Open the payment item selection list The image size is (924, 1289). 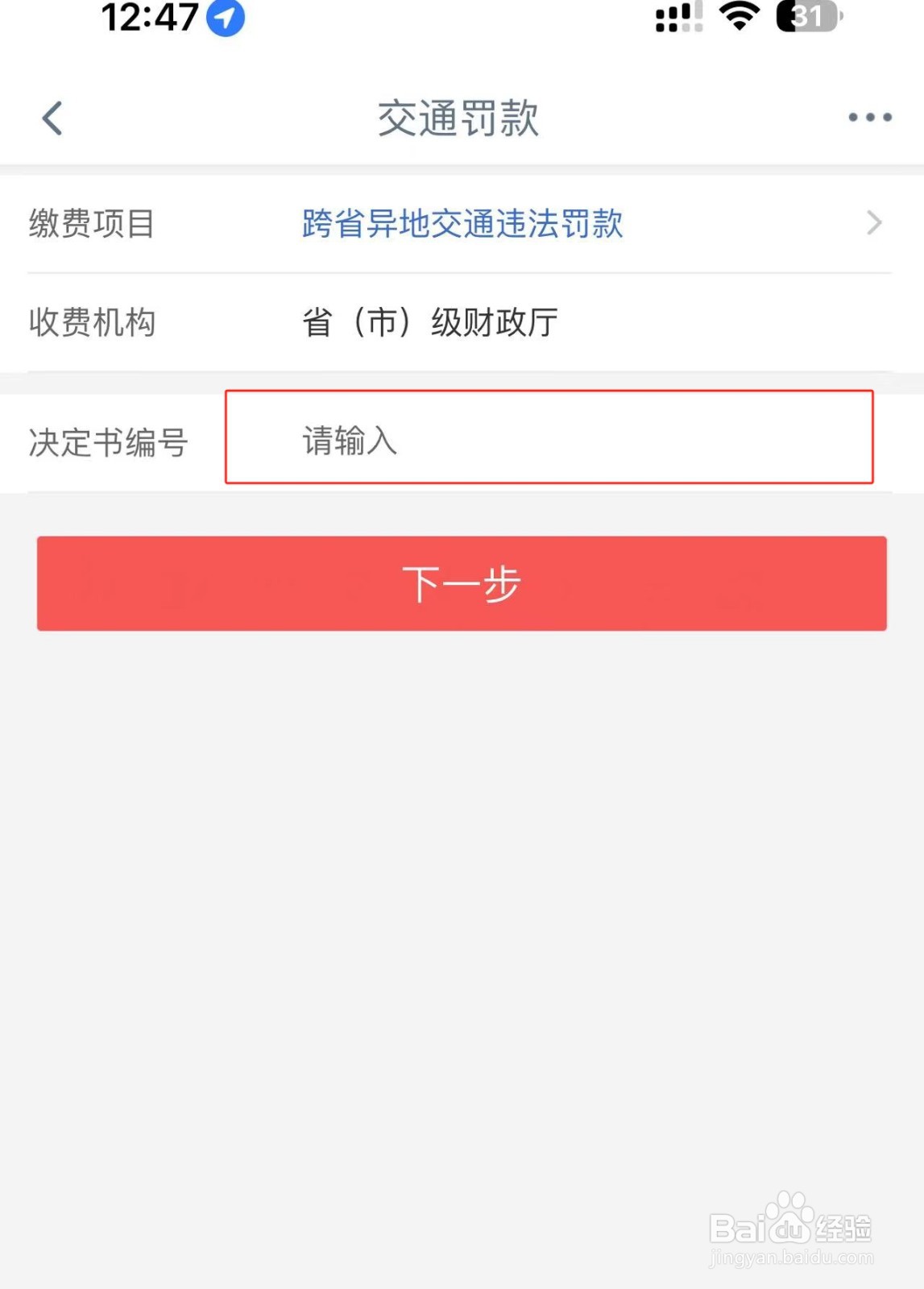(459, 224)
